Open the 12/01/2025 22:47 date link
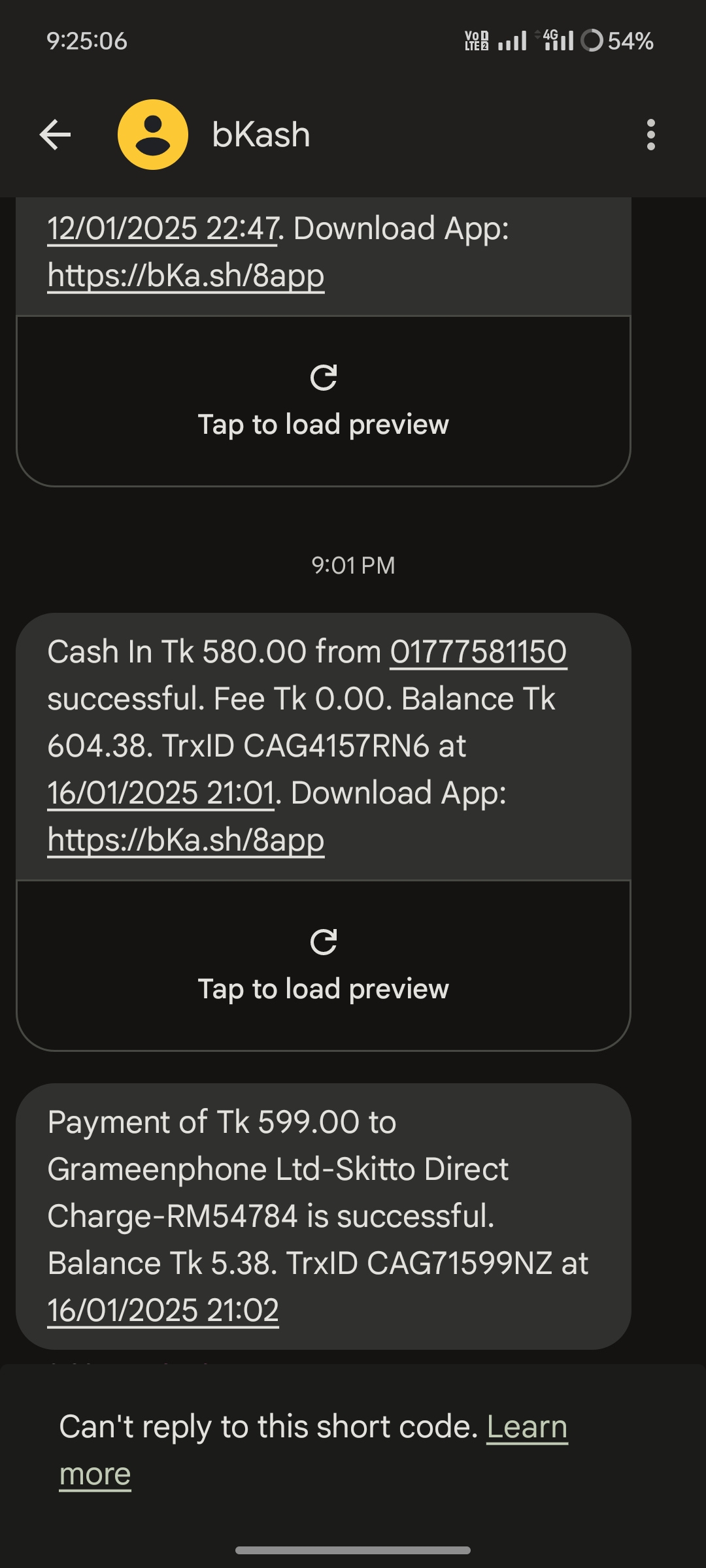Viewport: 706px width, 1568px height. pos(163,229)
